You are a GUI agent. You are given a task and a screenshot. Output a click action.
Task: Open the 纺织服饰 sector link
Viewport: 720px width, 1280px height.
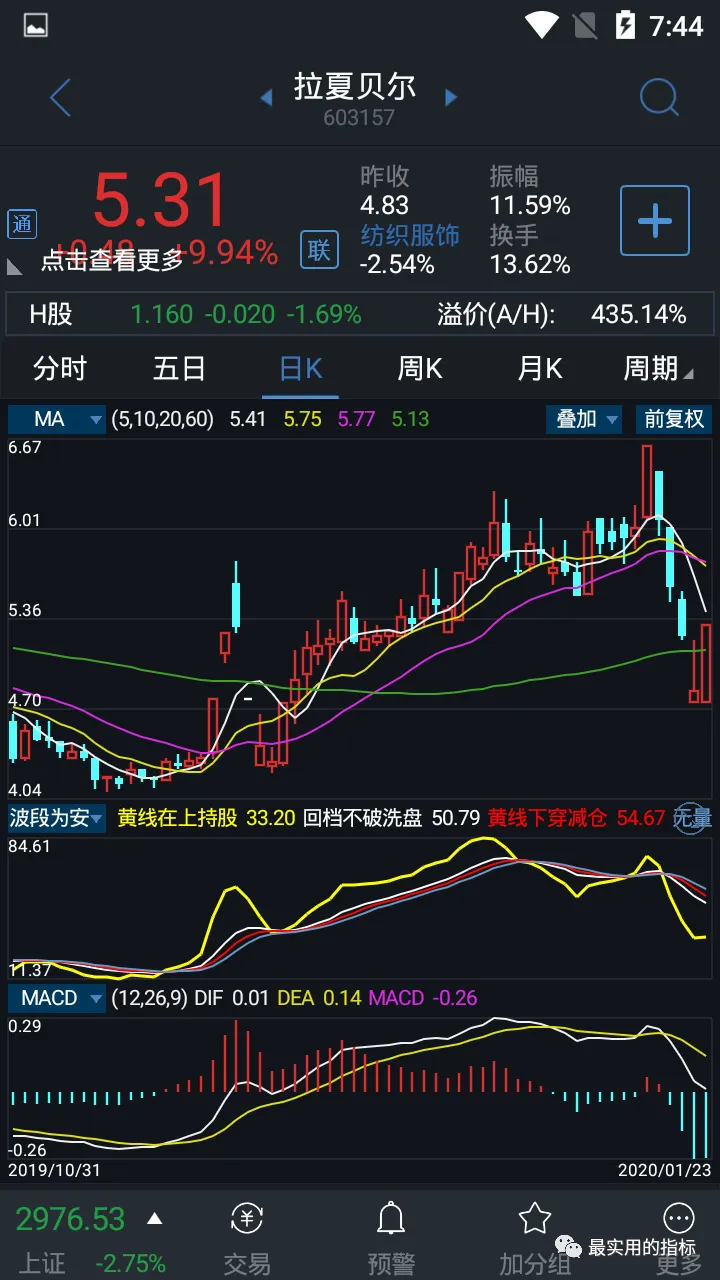[x=410, y=235]
